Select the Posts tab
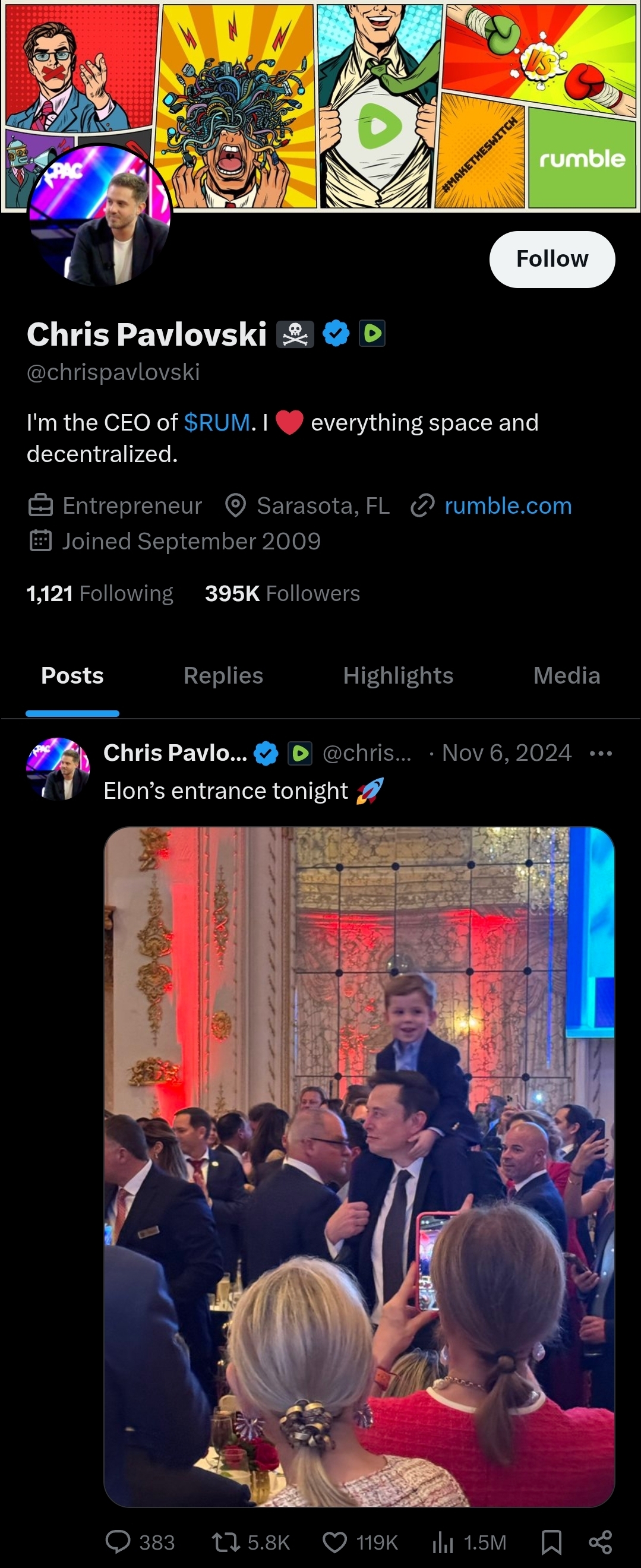Viewport: 641px width, 1568px height. click(x=72, y=676)
